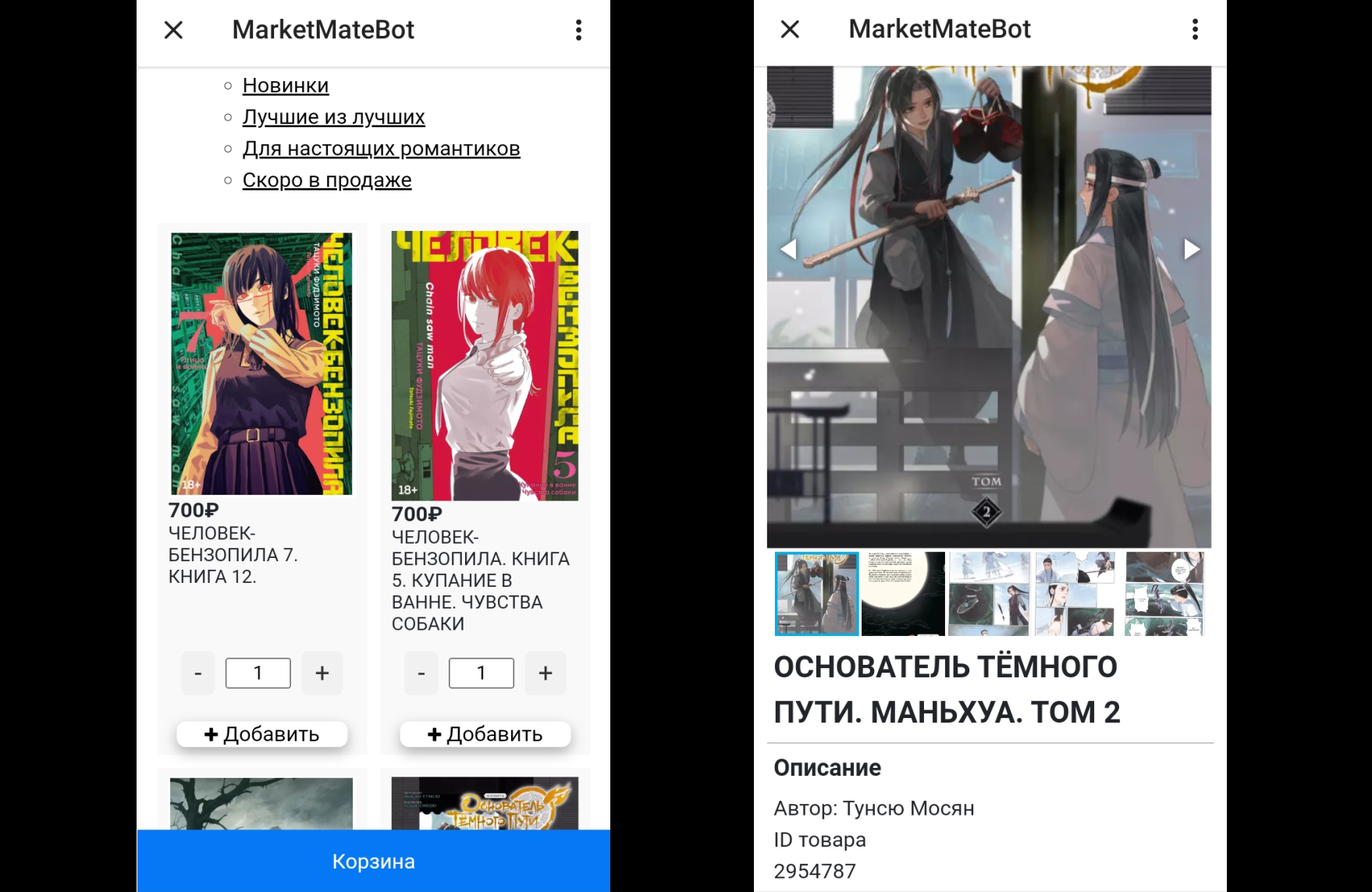Add Человек-бензопила 7 Книга 12 to cart
The image size is (1372, 892).
(x=262, y=734)
